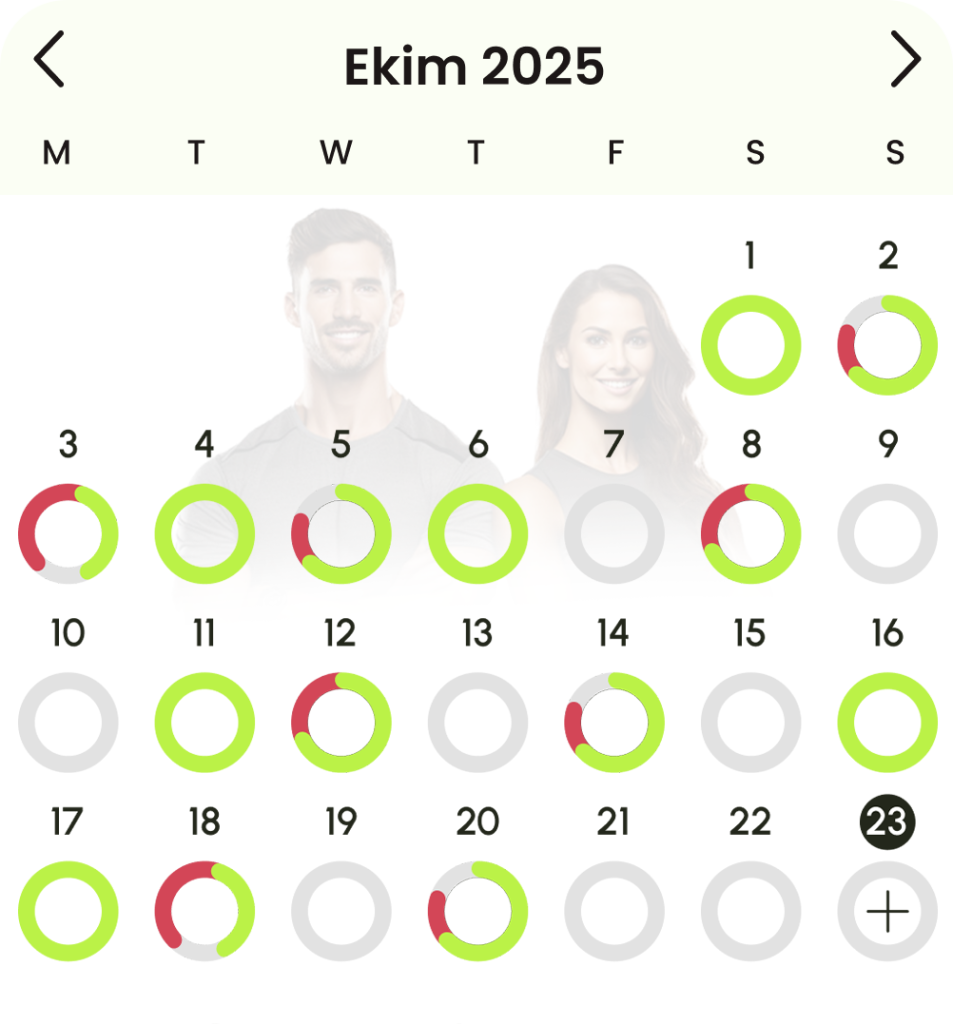Image resolution: width=953 pixels, height=1024 pixels.
Task: Choose day 22 in the calendar
Action: click(751, 912)
